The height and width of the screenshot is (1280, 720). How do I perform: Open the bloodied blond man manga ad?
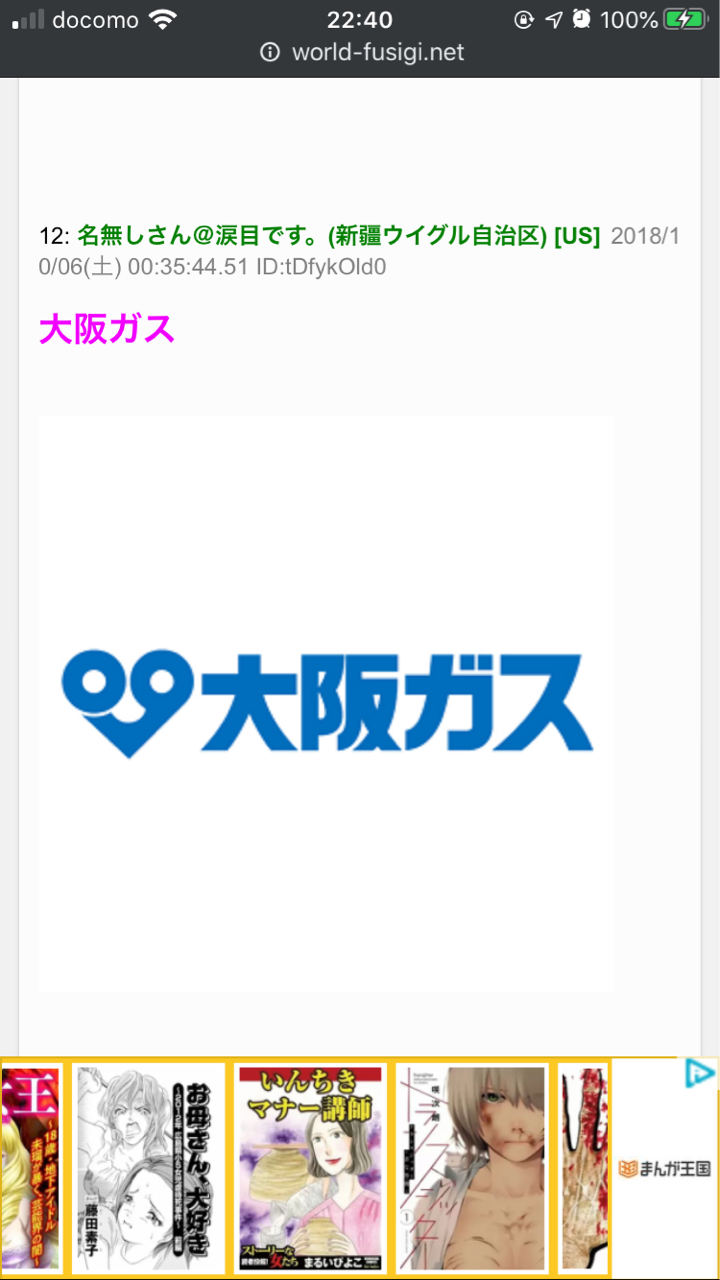click(x=472, y=1168)
